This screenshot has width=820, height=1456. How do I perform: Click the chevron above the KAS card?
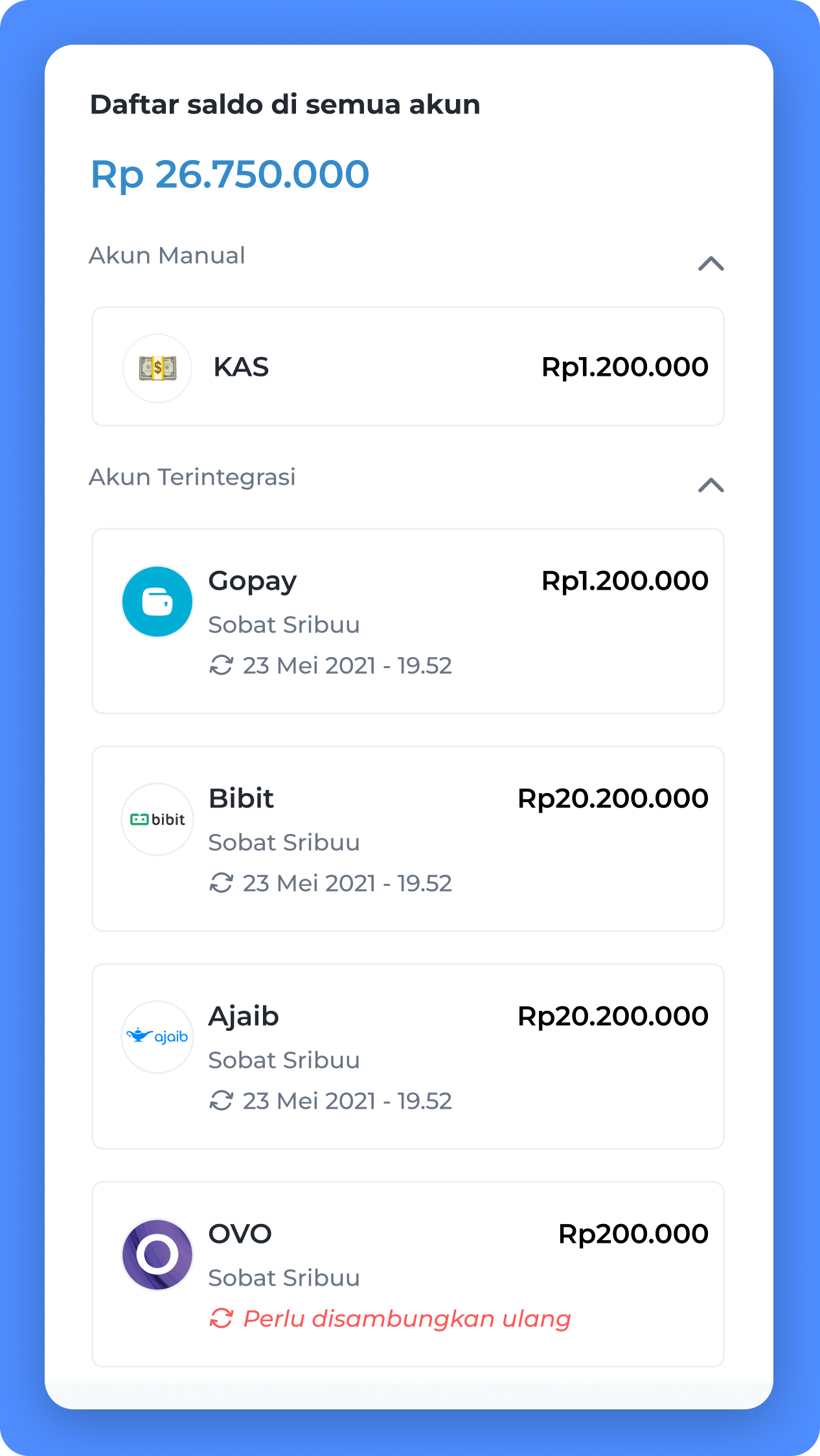(711, 264)
